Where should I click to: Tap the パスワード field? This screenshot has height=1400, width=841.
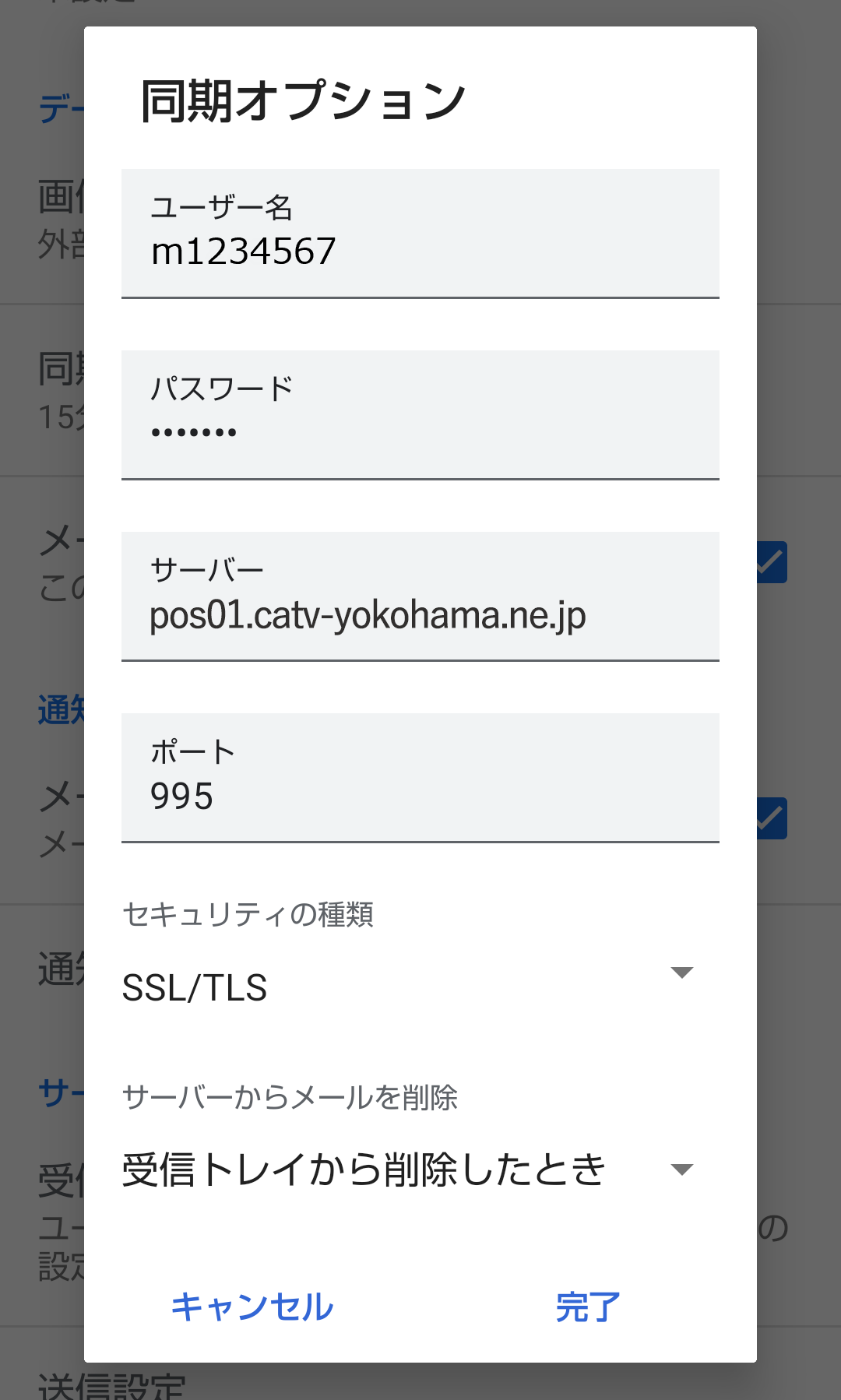pyautogui.click(x=420, y=415)
